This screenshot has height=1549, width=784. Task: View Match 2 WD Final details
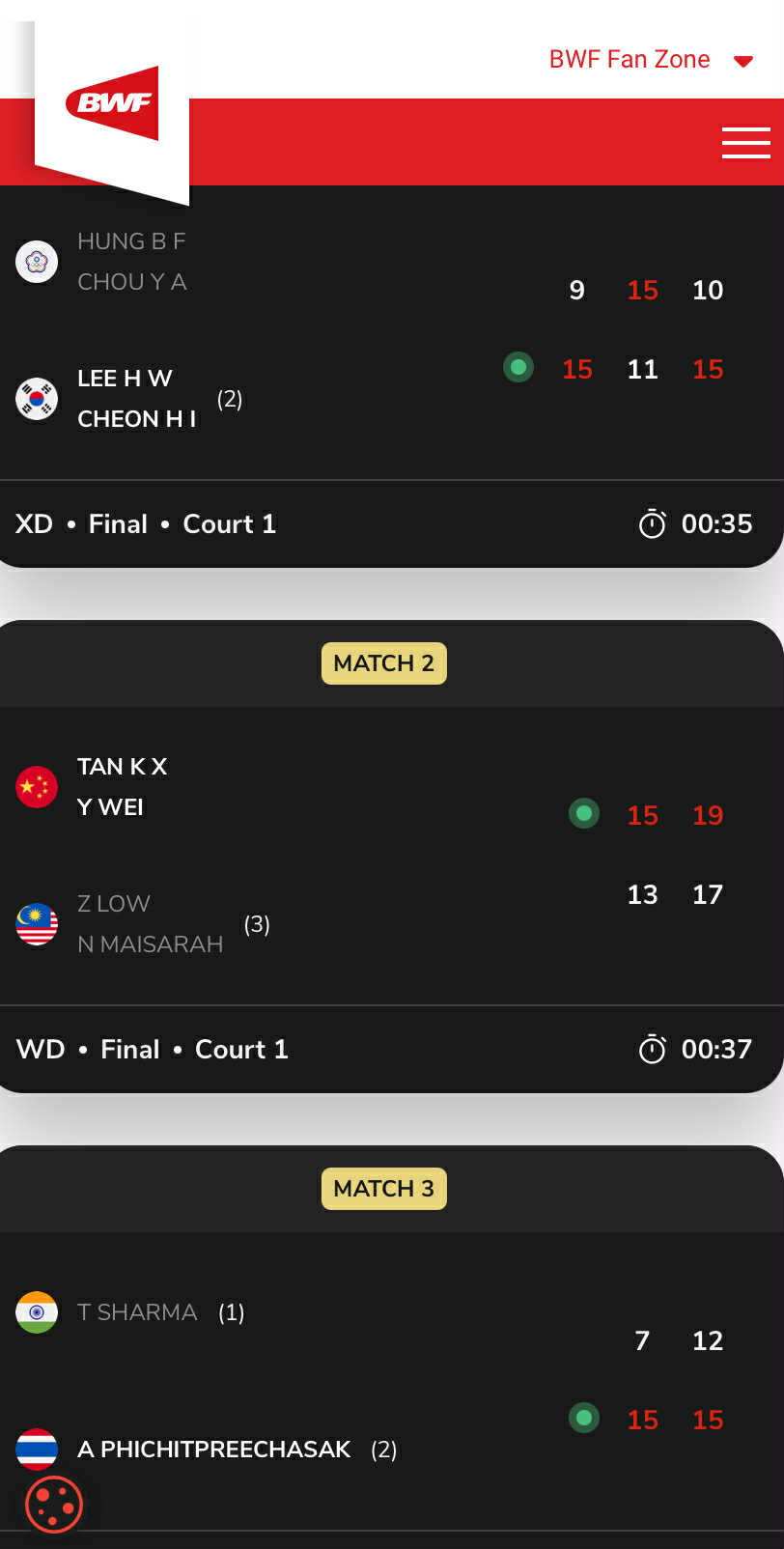click(386, 855)
